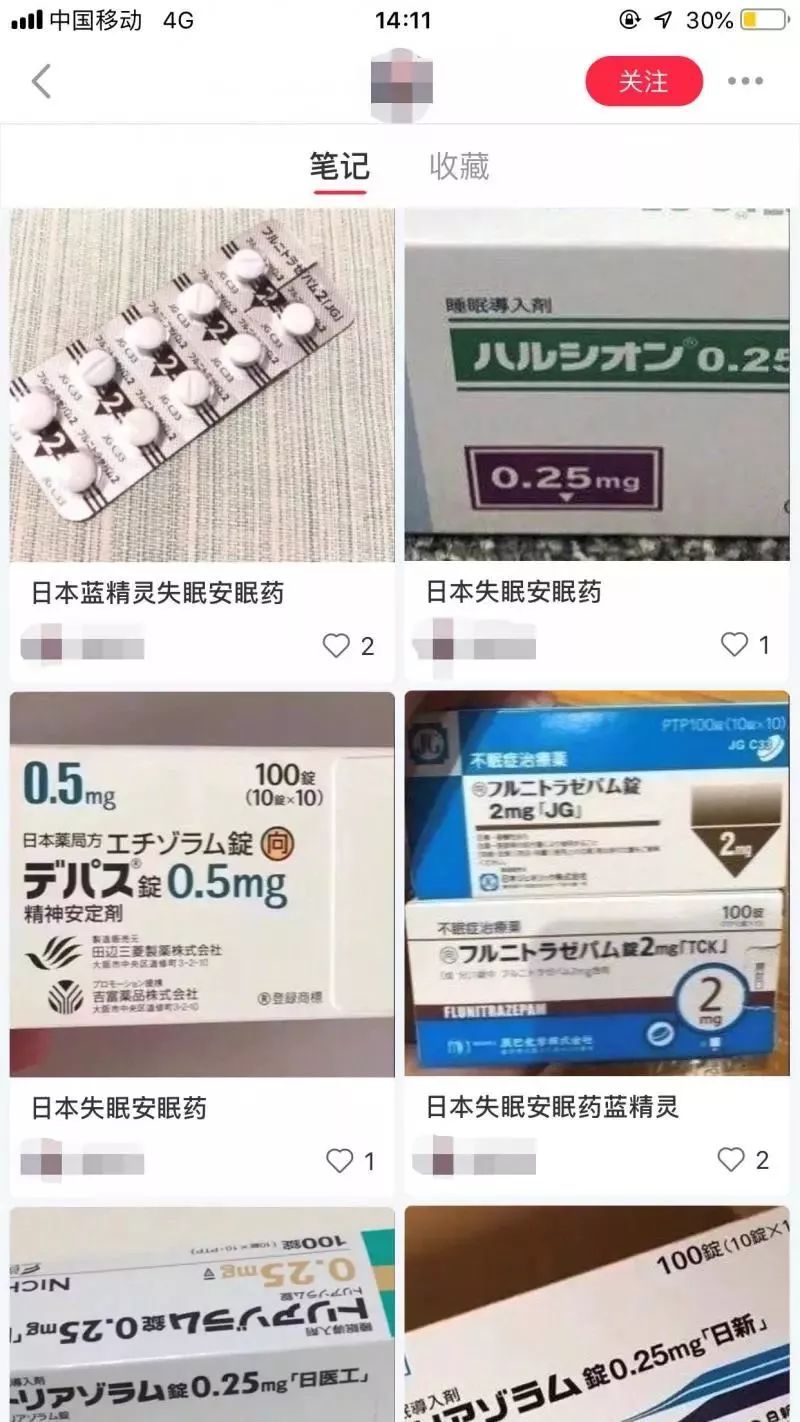The width and height of the screenshot is (800, 1422).
Task: Select the 笔记 tab
Action: point(342,167)
